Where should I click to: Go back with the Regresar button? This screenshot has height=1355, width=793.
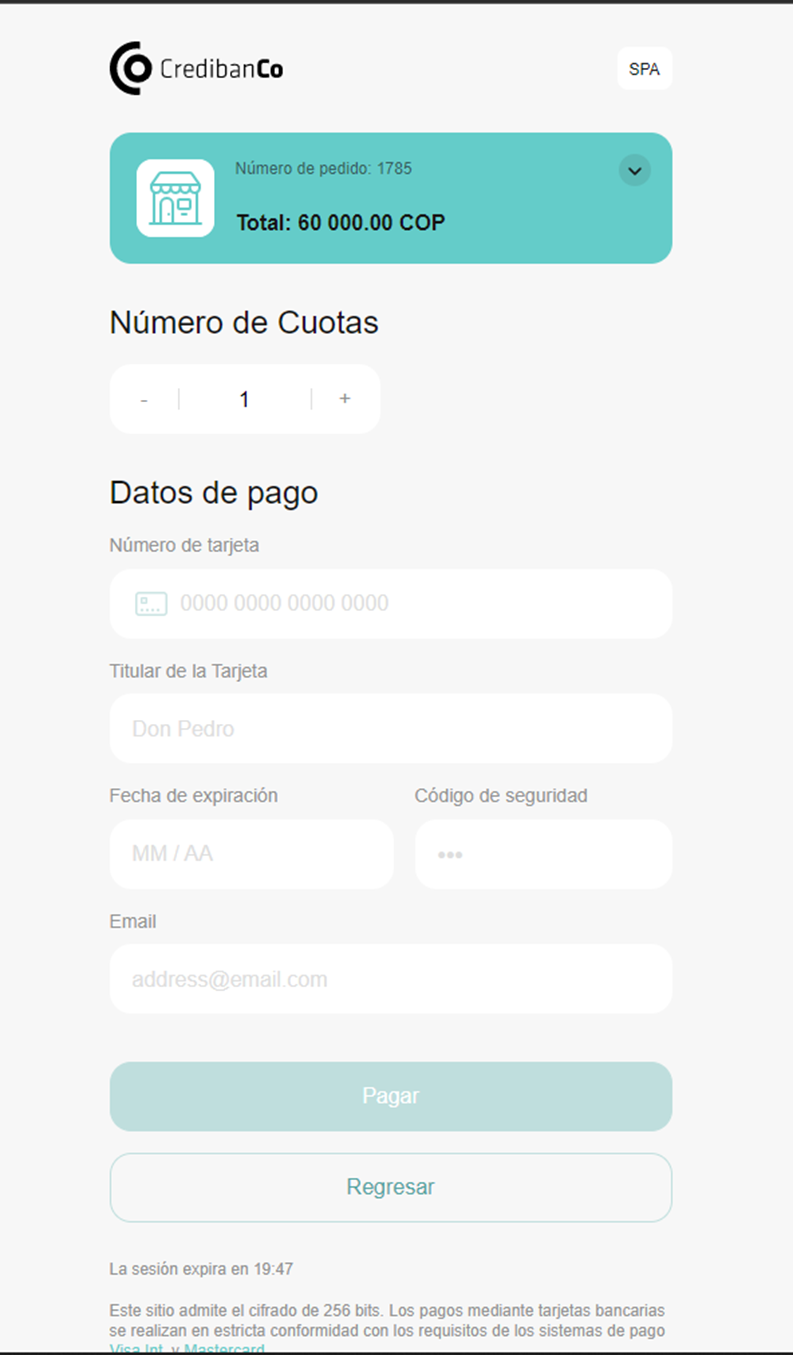(391, 1187)
